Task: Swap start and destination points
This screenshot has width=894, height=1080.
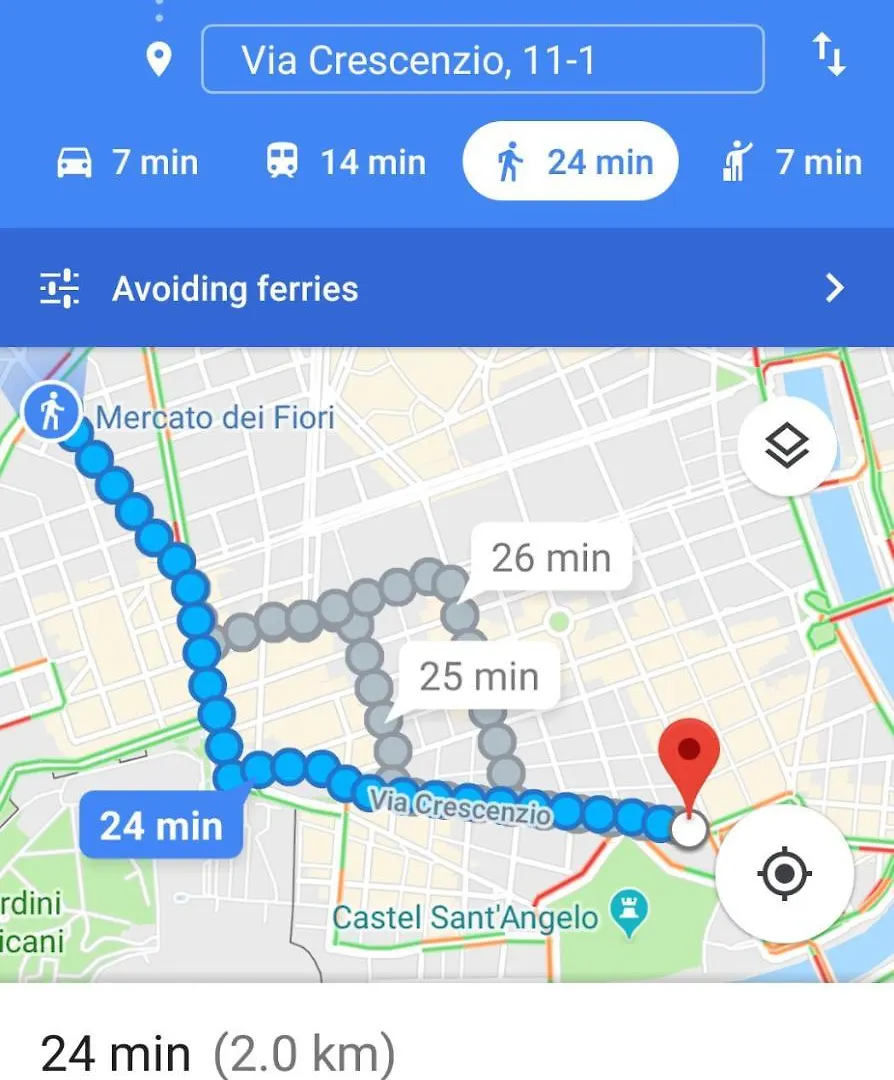Action: pyautogui.click(x=829, y=55)
